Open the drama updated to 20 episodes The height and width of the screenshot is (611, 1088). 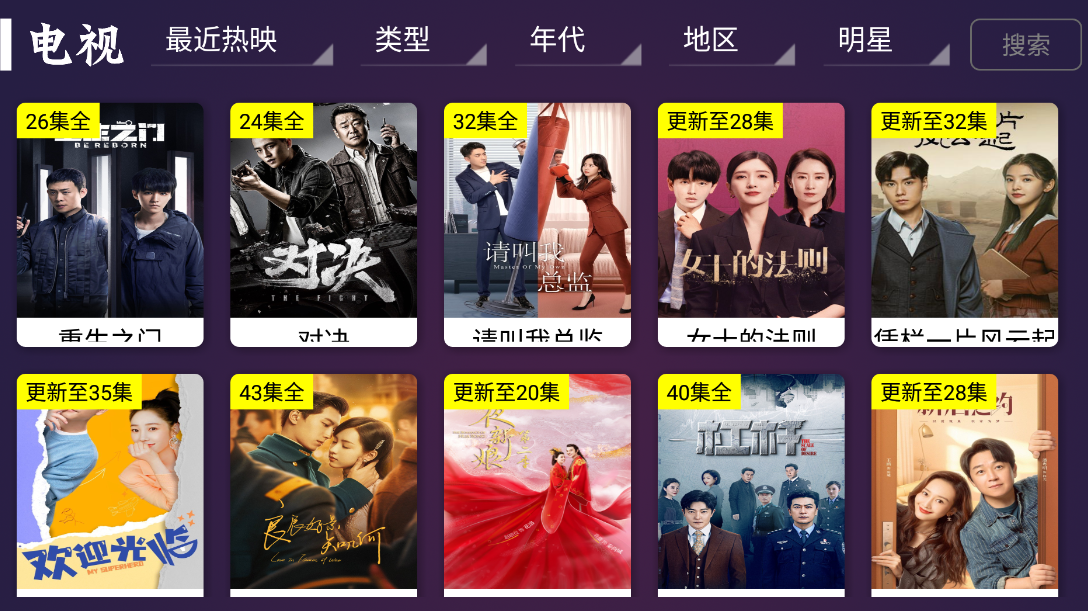(x=537, y=485)
